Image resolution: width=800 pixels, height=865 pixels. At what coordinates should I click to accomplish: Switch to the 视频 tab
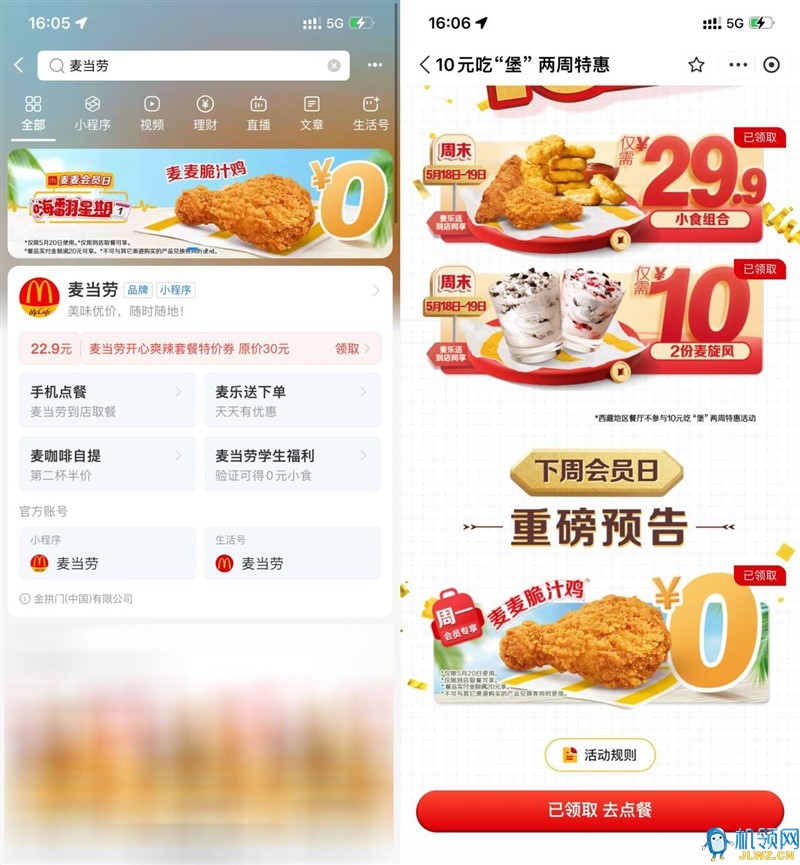[152, 113]
